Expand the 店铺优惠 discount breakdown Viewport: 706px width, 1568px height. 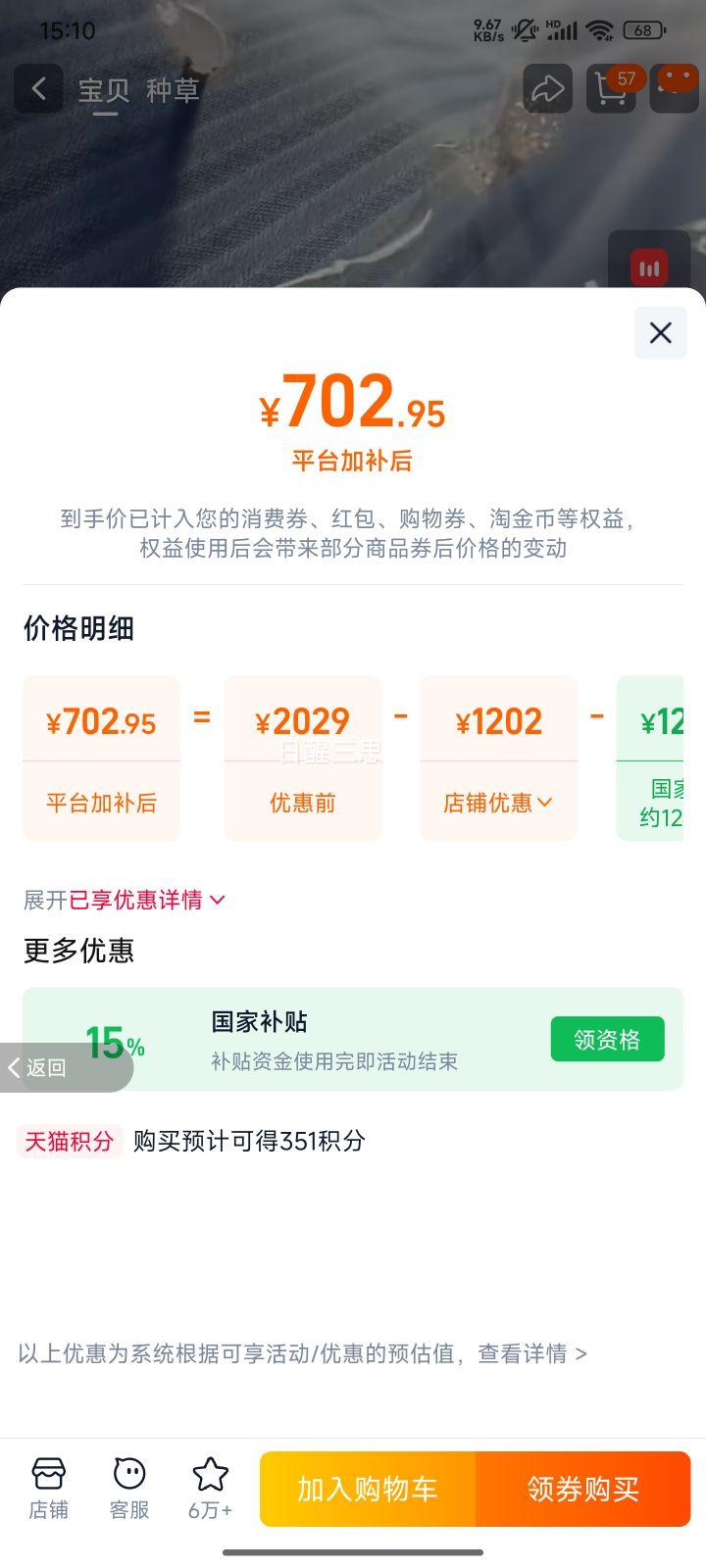pos(499,803)
